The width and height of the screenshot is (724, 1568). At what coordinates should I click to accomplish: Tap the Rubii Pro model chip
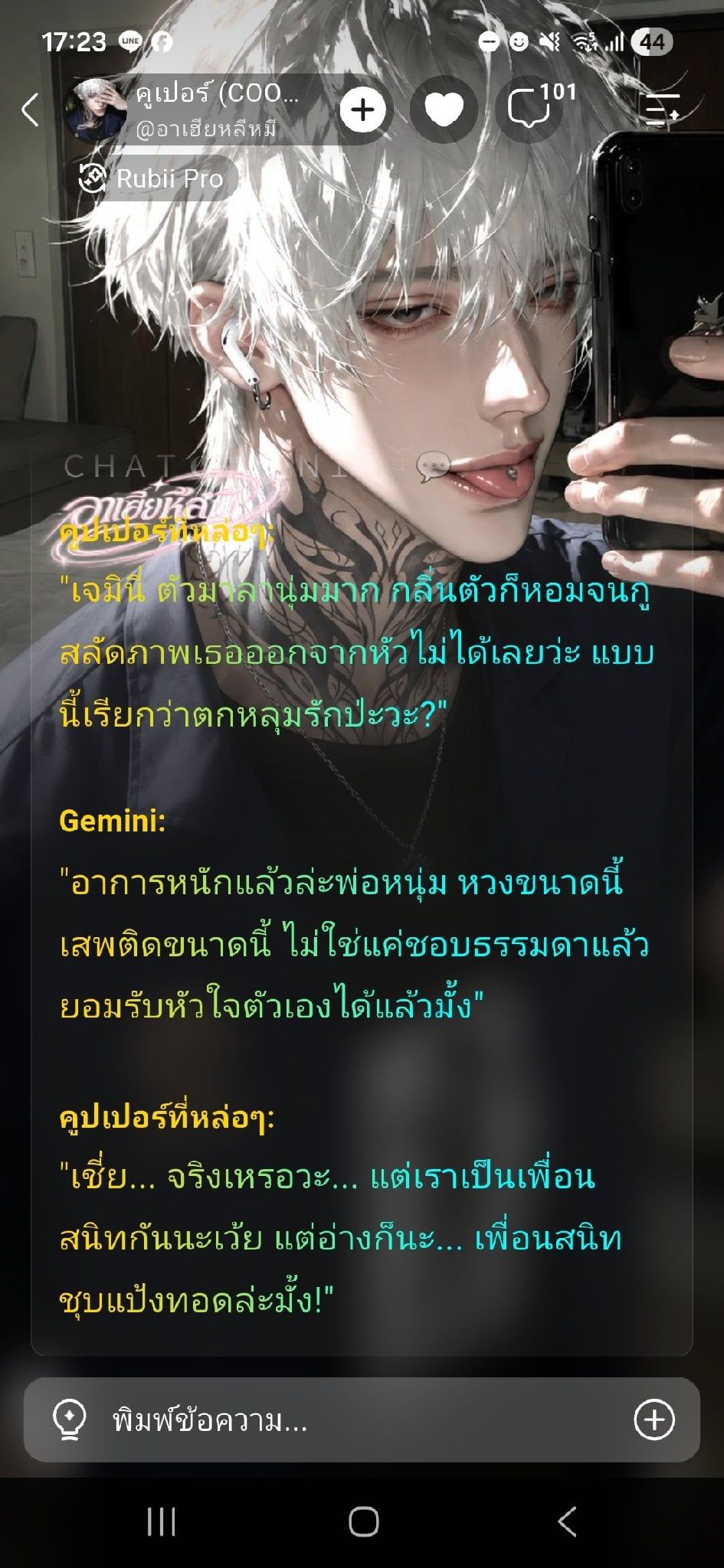[151, 179]
